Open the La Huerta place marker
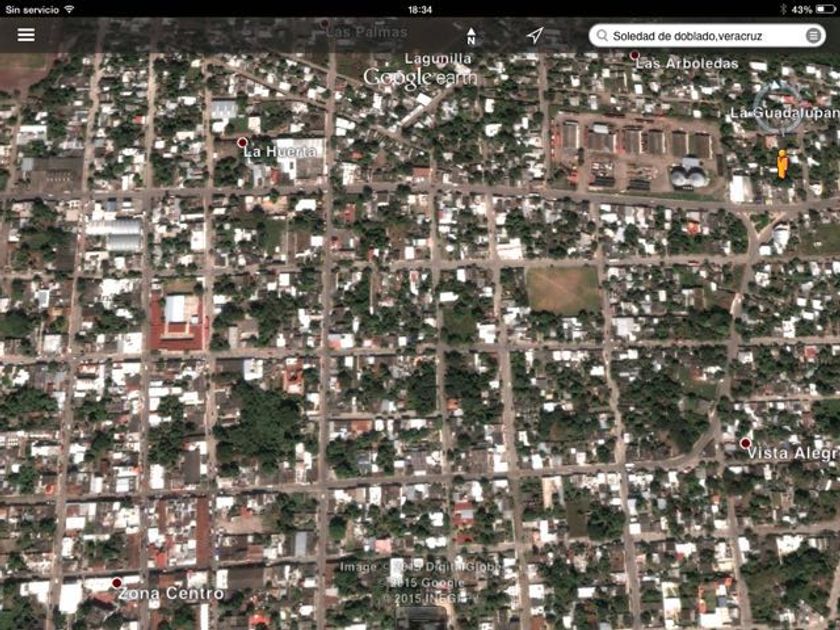 [x=242, y=143]
